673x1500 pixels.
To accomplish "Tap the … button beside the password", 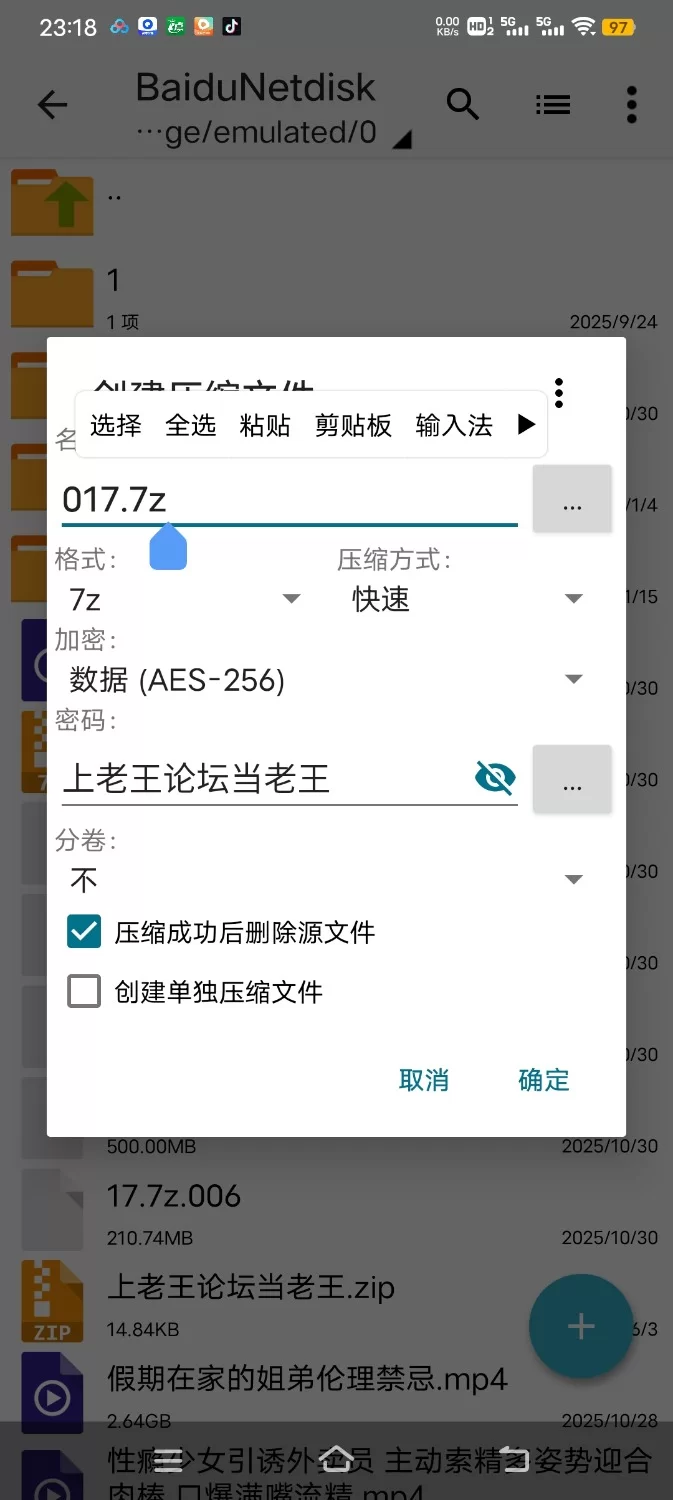I will [x=572, y=779].
